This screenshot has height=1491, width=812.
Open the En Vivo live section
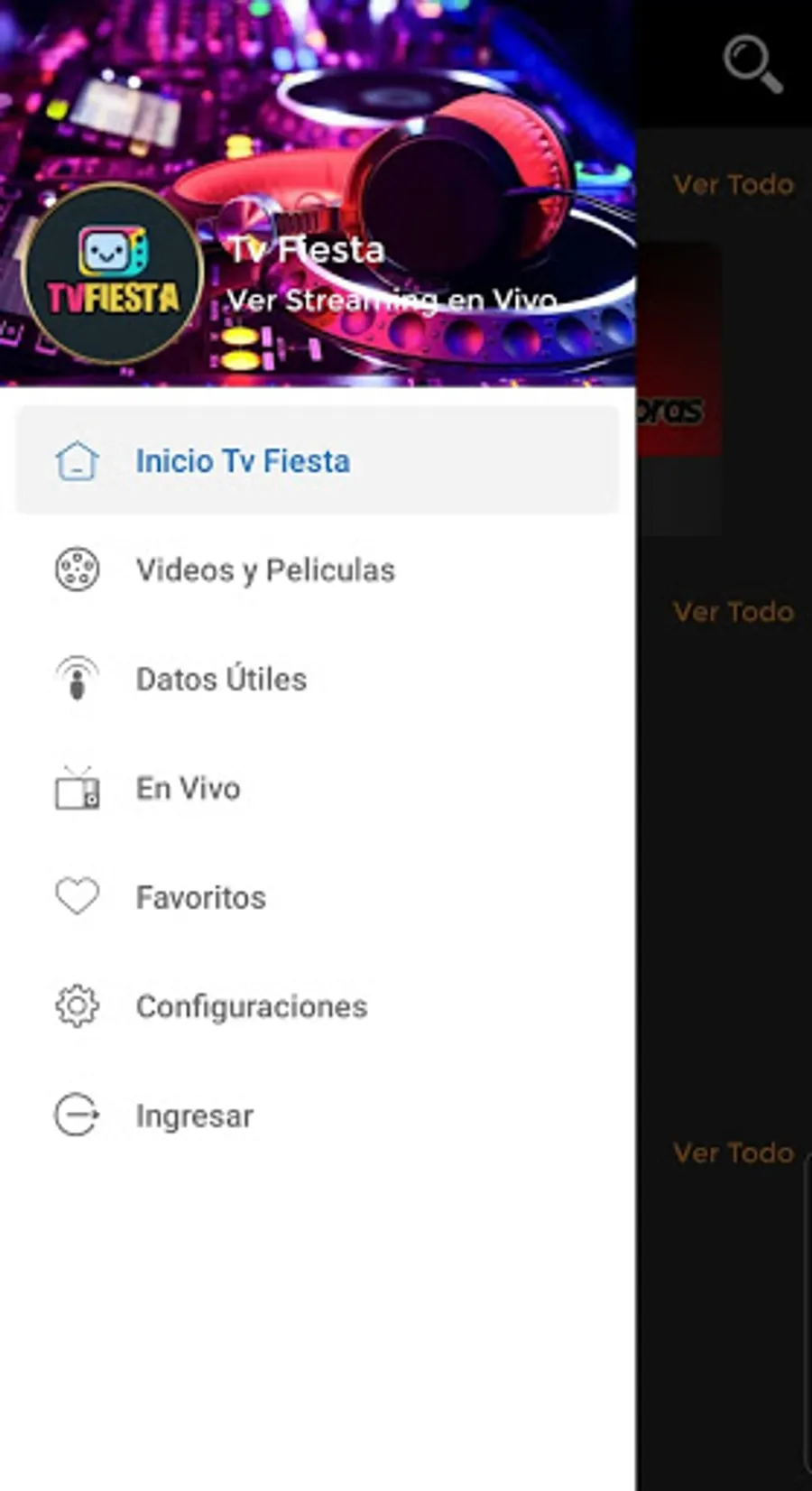(x=188, y=789)
